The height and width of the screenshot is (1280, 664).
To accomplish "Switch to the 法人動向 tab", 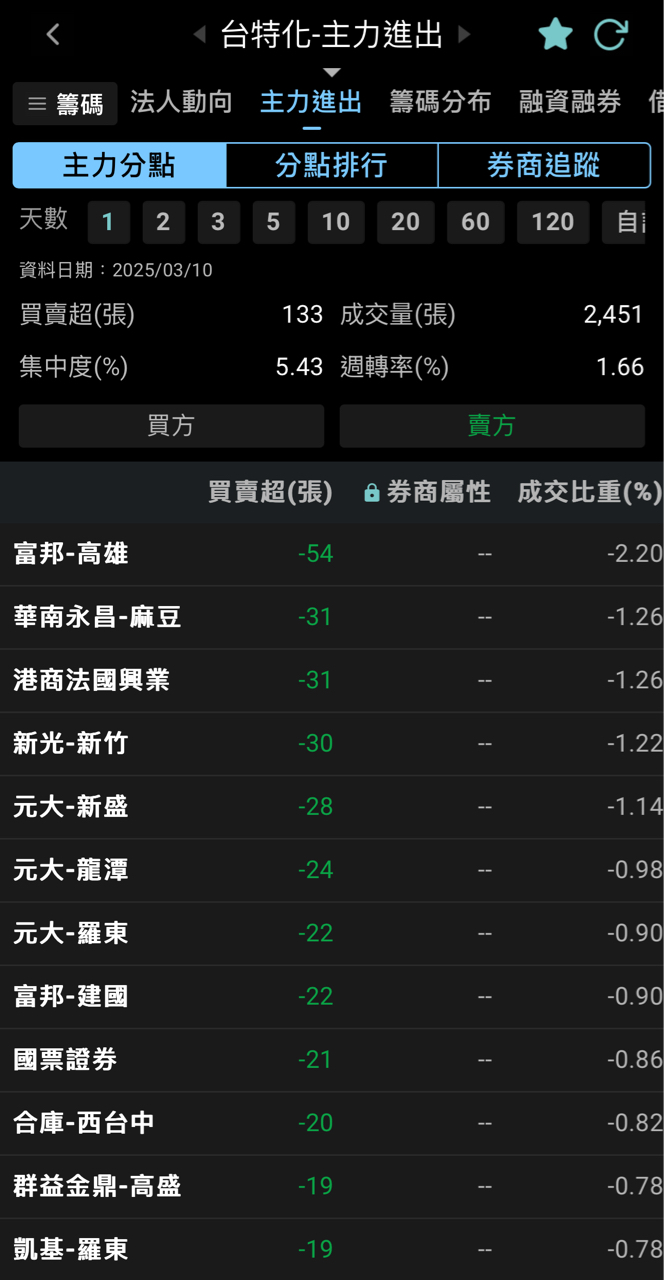I will coord(181,102).
